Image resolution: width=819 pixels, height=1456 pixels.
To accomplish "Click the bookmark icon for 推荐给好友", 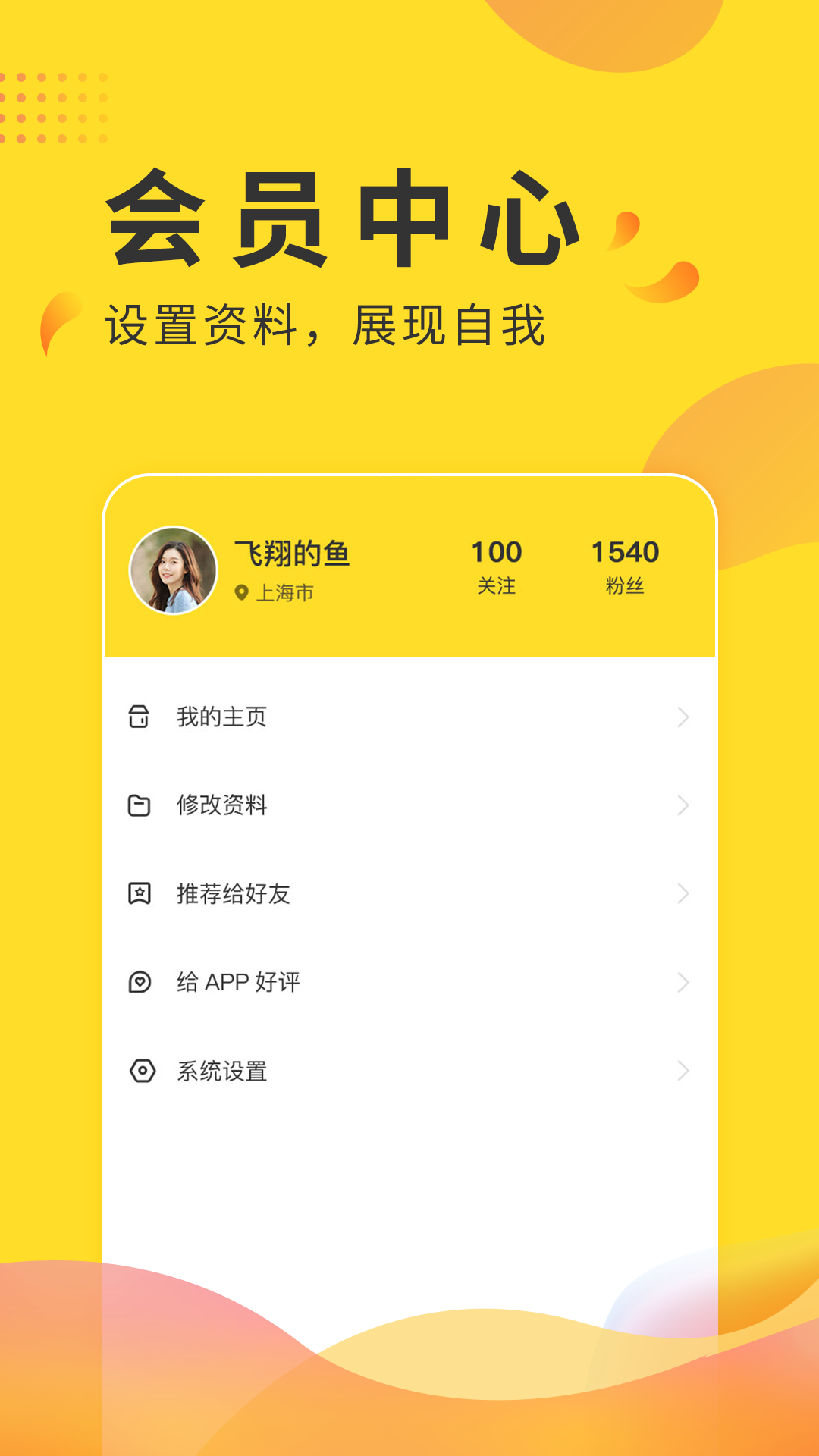I will (139, 895).
